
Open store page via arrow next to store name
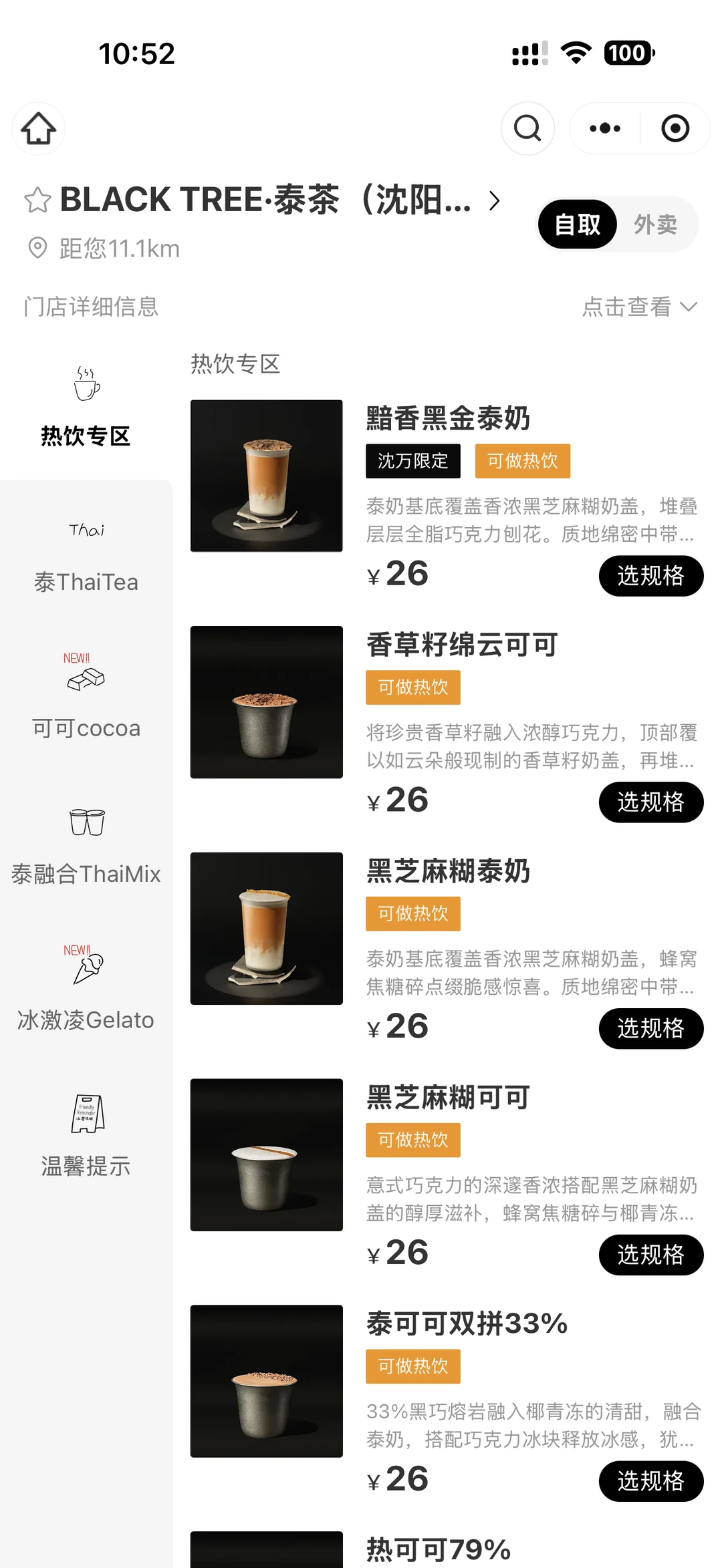494,200
